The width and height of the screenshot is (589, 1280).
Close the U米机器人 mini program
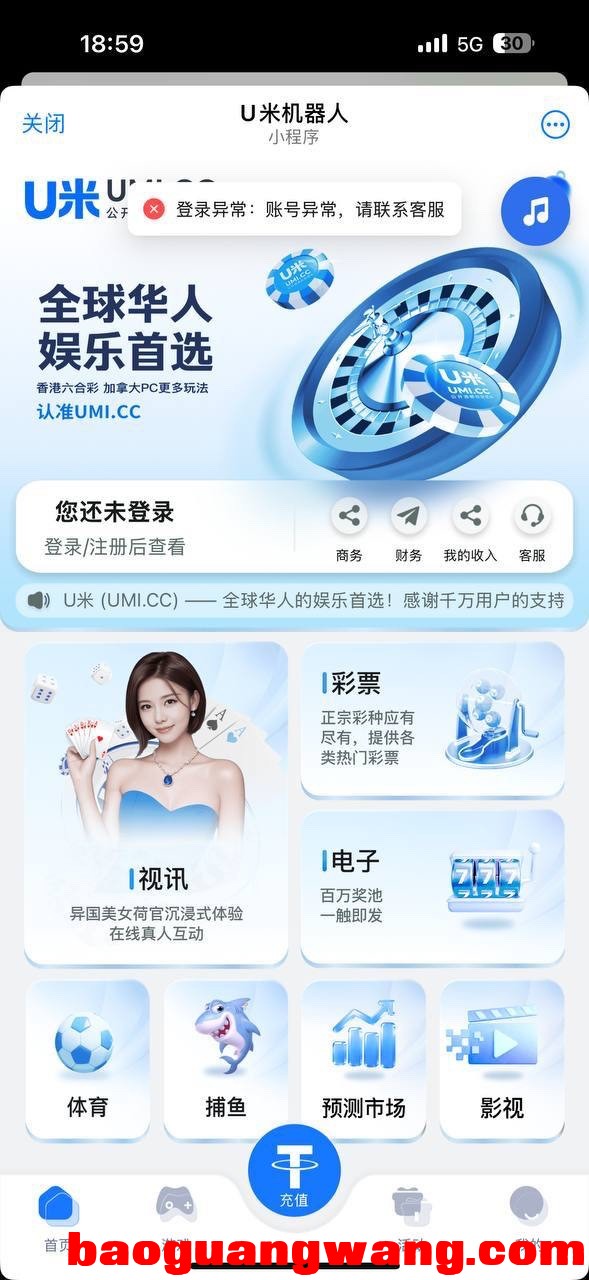tap(44, 123)
